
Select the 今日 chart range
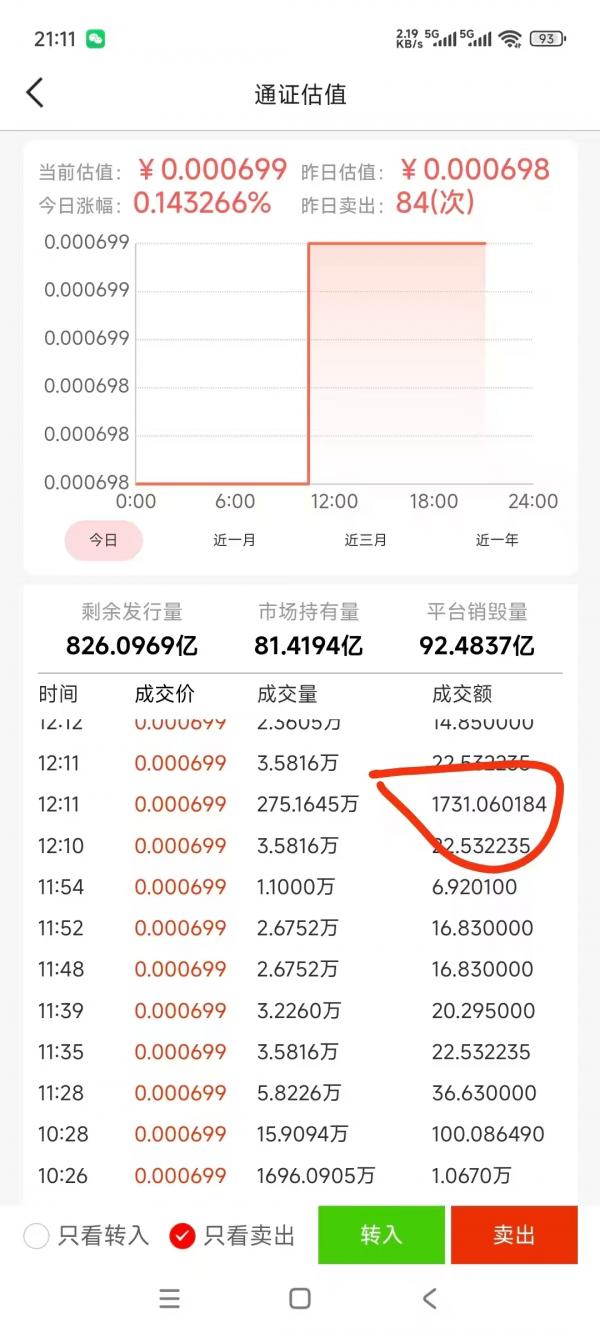[104, 540]
